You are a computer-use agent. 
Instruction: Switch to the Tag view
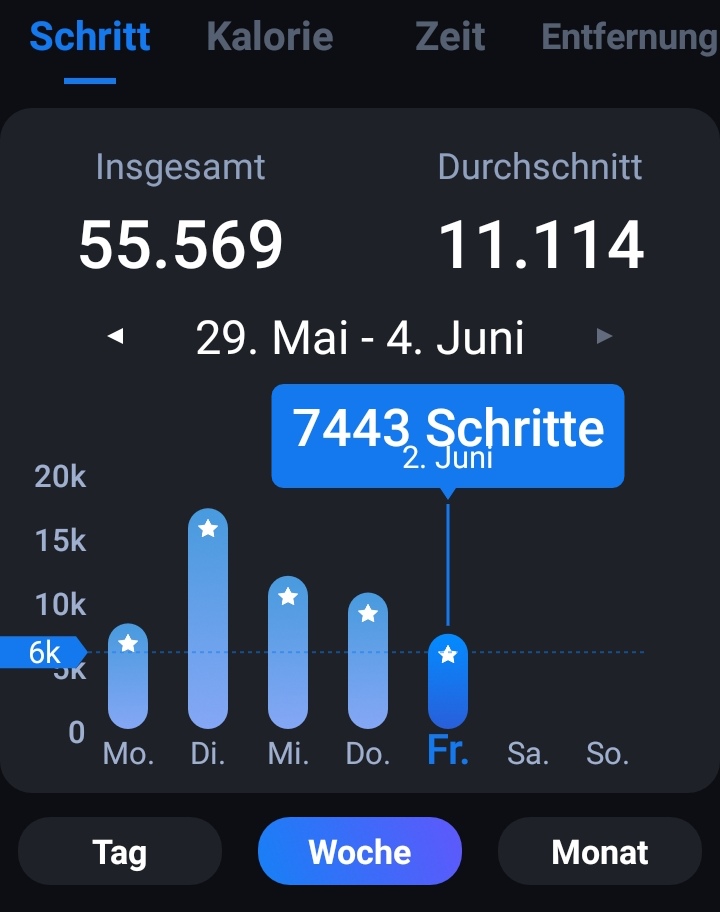[120, 852]
